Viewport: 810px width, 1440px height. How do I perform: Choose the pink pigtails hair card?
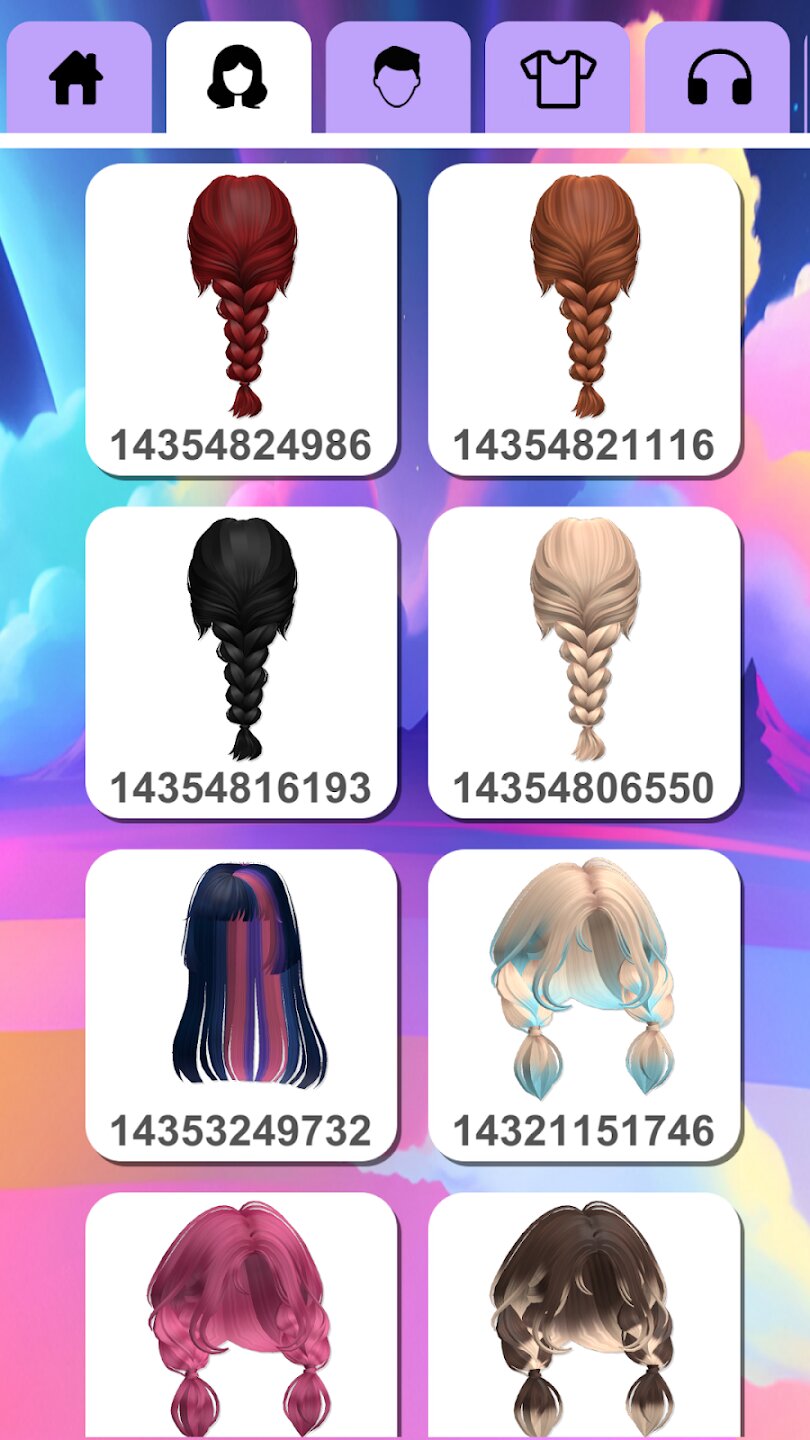coord(241,1315)
